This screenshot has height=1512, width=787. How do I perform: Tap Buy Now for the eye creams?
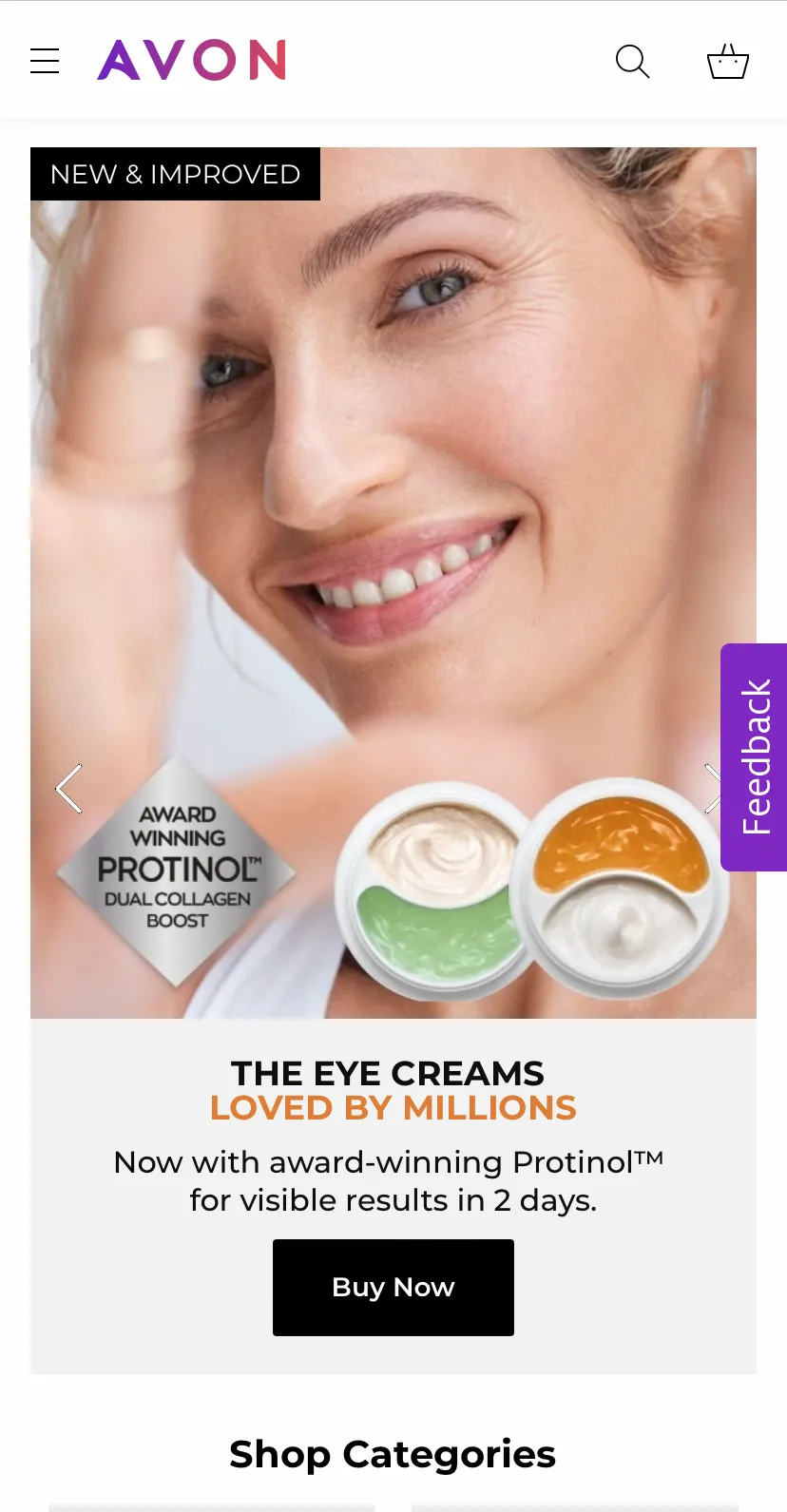[x=393, y=1287]
